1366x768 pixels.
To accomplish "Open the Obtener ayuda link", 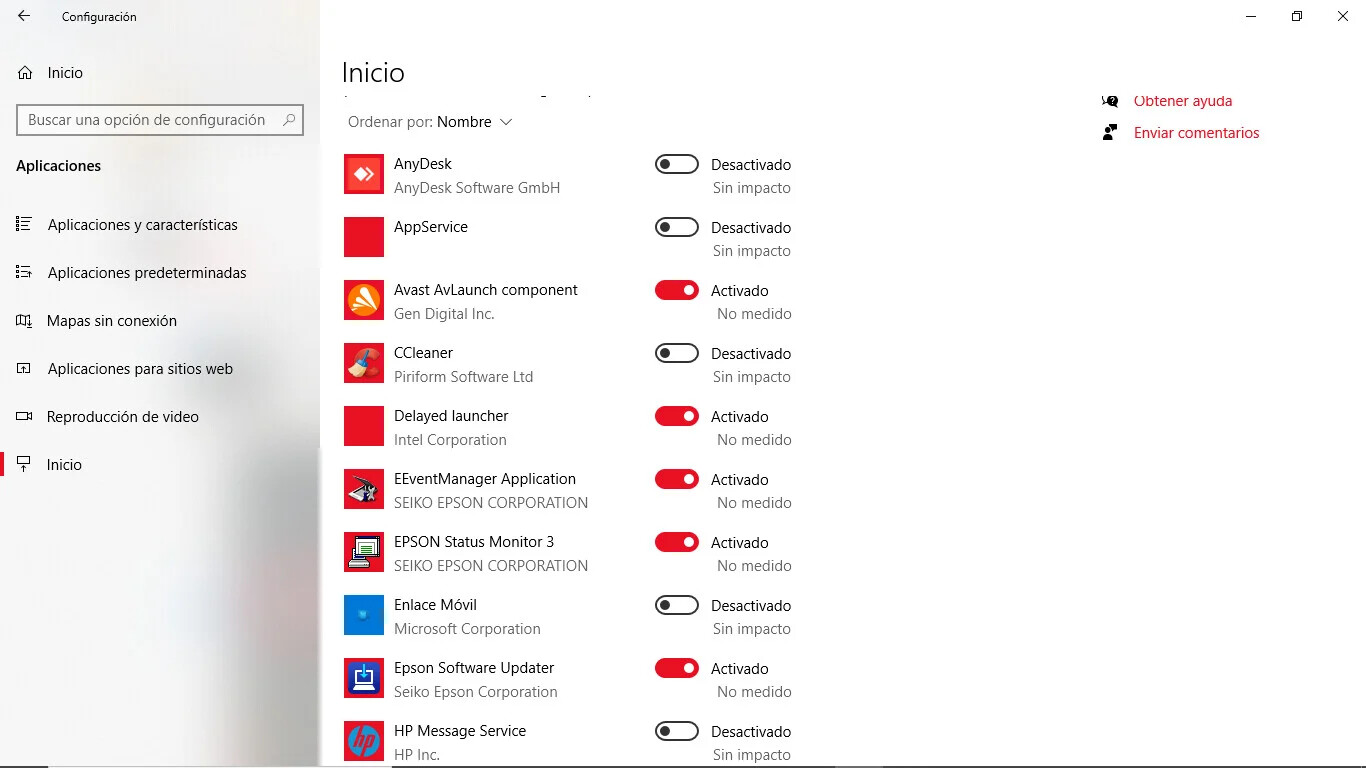I will pyautogui.click(x=1182, y=101).
